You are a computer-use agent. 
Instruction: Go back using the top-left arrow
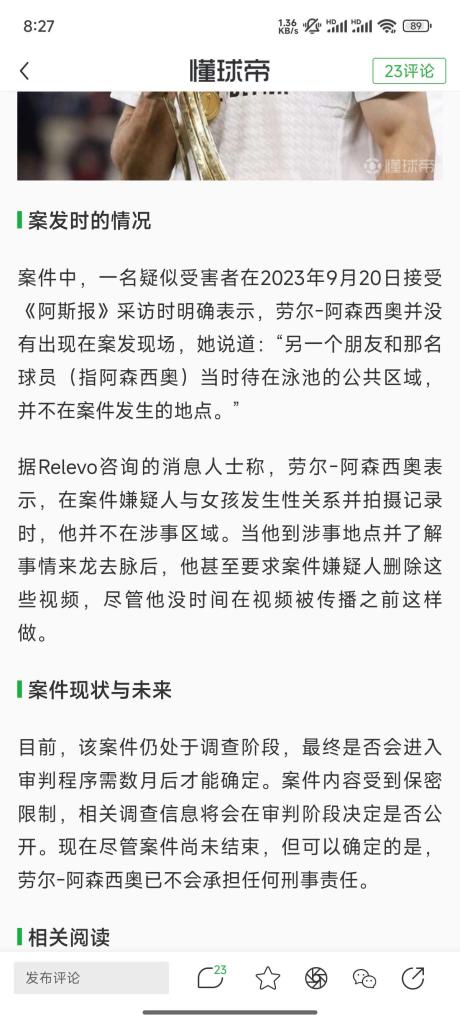(25, 70)
